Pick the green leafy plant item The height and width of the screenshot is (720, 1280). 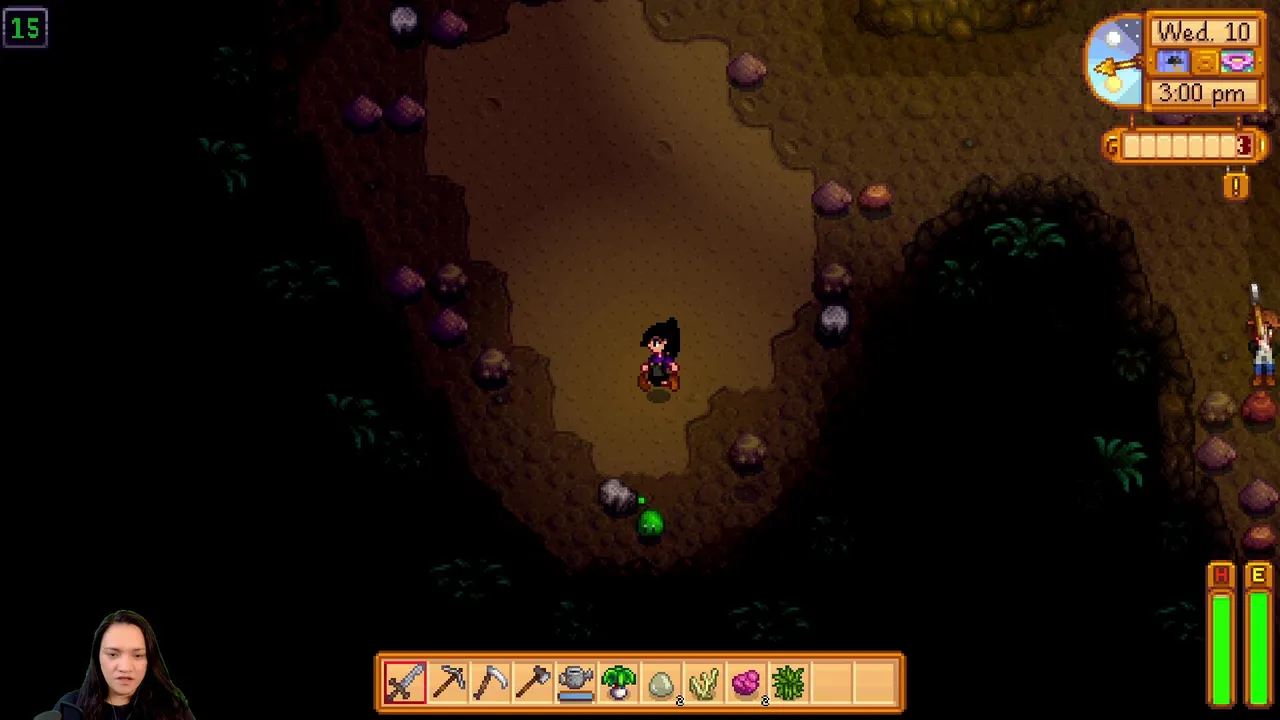[619, 683]
